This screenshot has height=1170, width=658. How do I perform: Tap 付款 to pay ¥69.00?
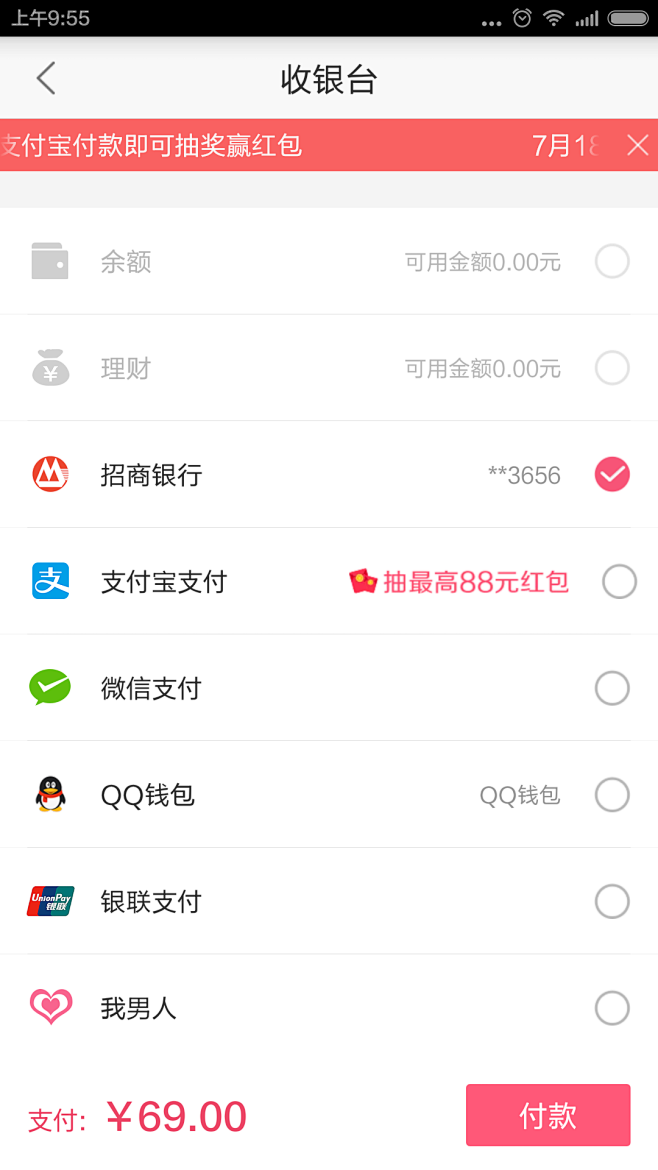(x=548, y=1115)
